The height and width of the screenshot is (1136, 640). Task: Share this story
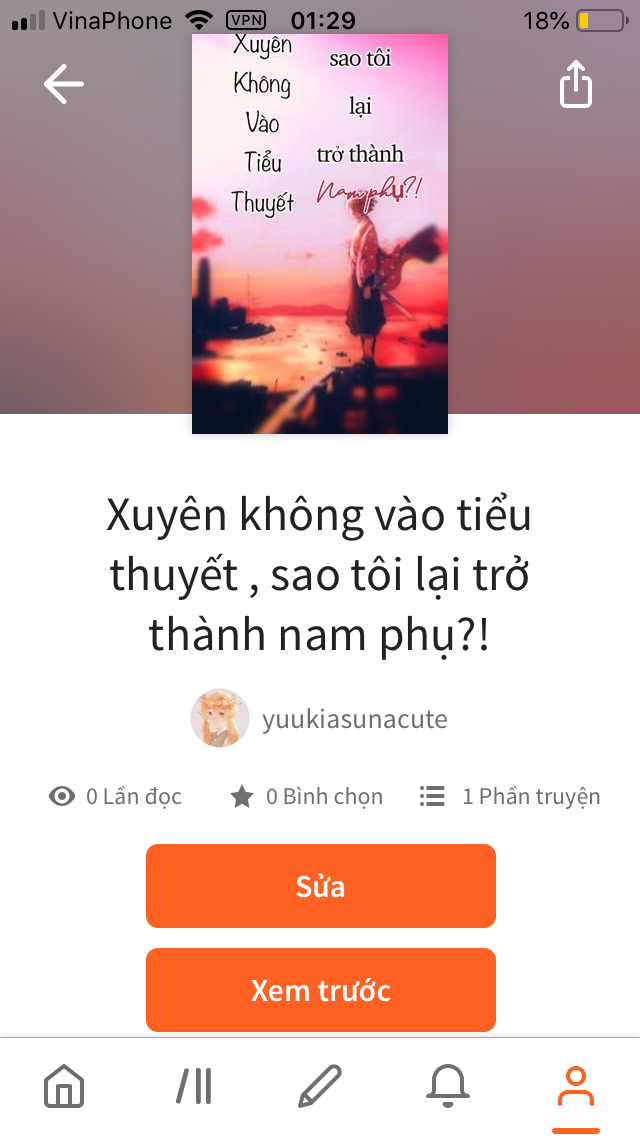click(575, 85)
